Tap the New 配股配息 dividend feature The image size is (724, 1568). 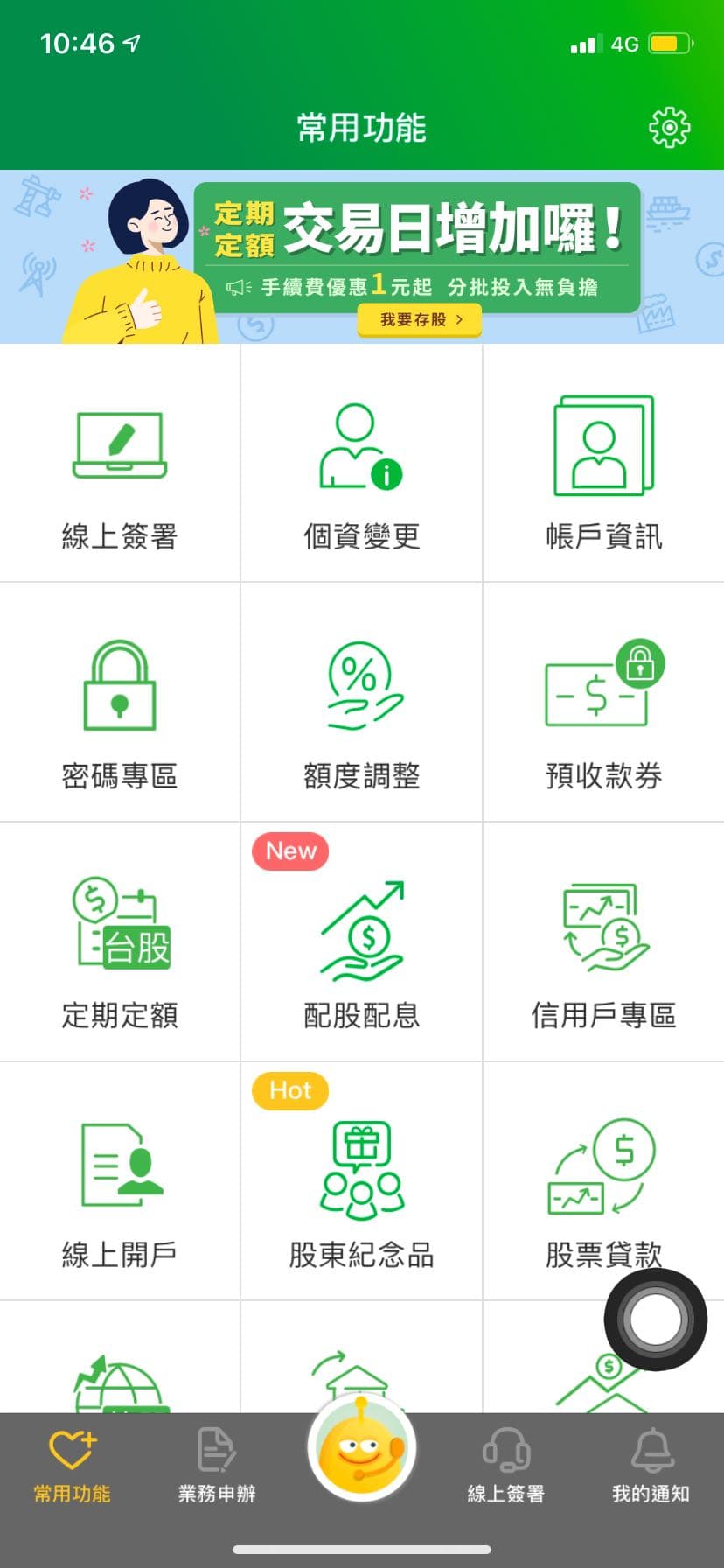(x=361, y=945)
